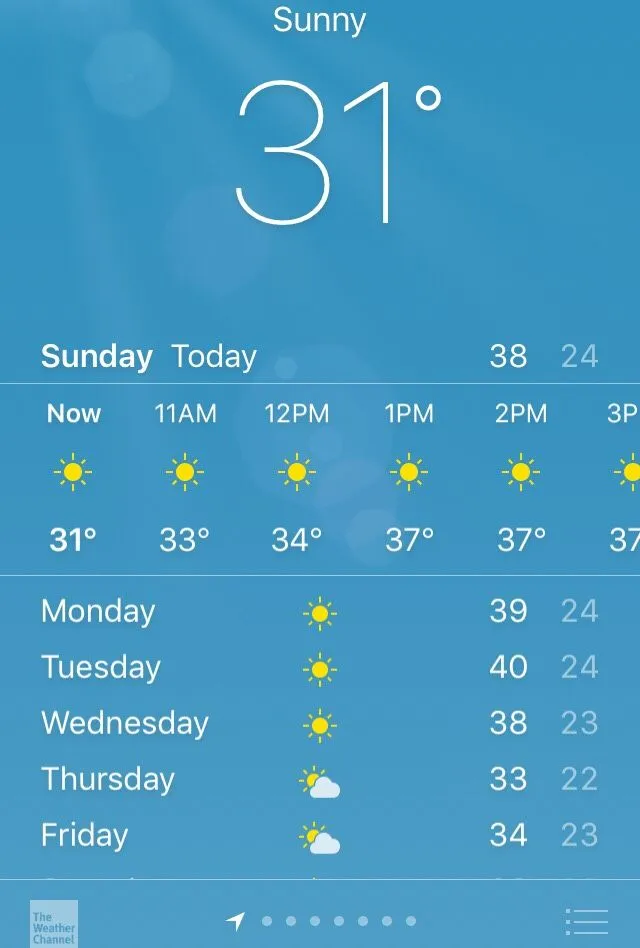Open The Weather Channel link
This screenshot has height=948, width=640.
(54, 923)
